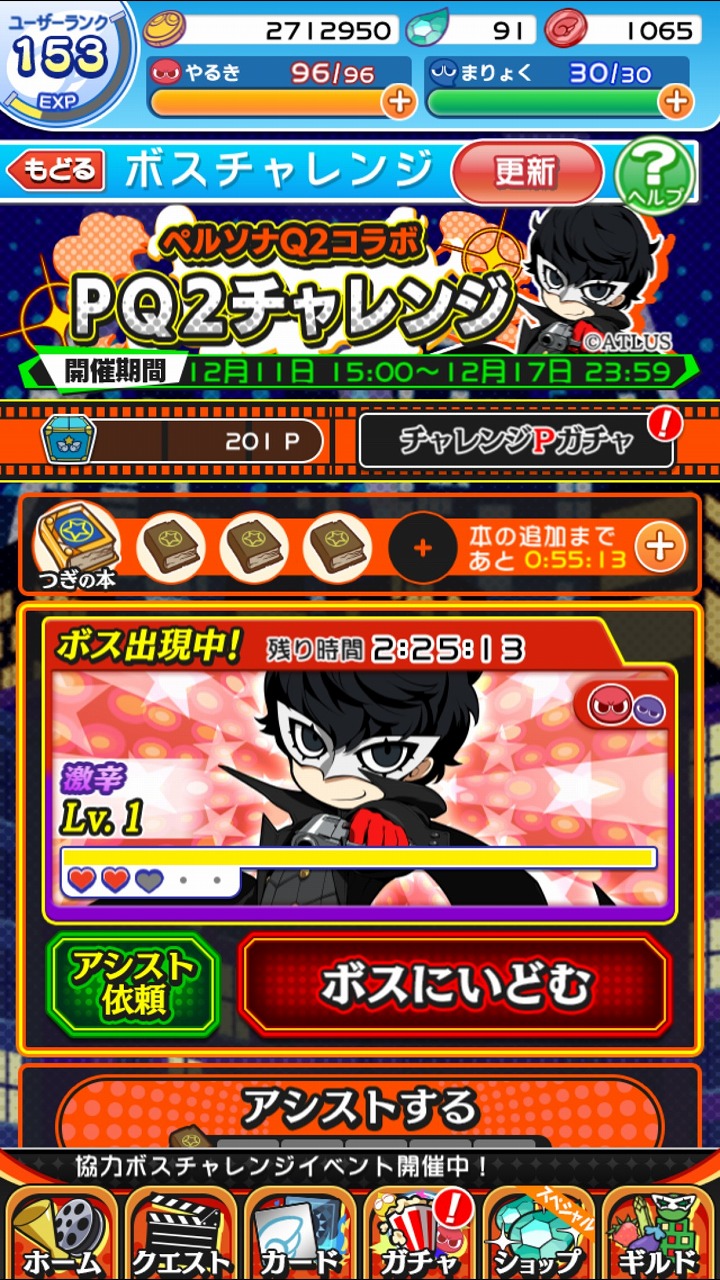Image resolution: width=720 pixels, height=1280 pixels.
Task: Open the ヘルプ help icon
Action: pyautogui.click(x=655, y=174)
